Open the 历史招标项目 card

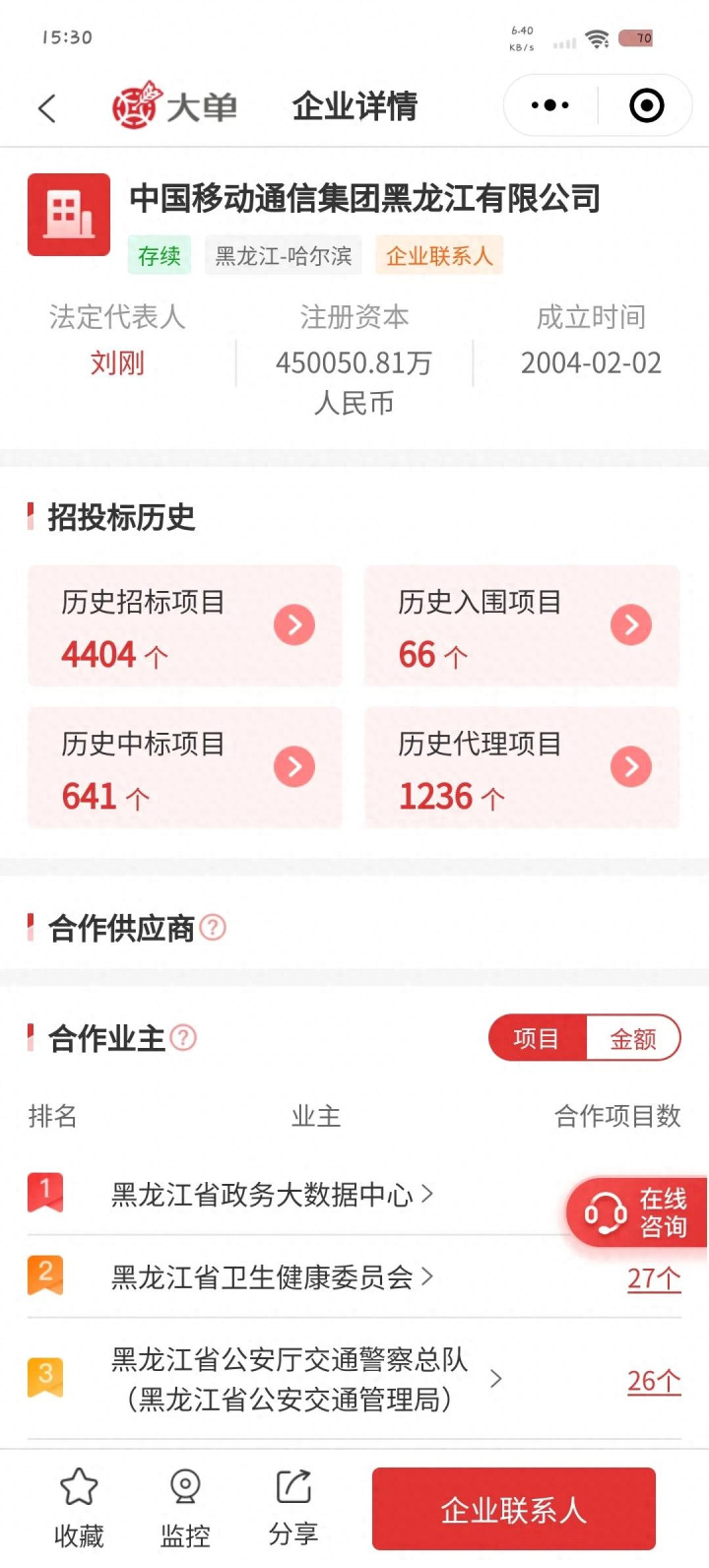point(185,626)
